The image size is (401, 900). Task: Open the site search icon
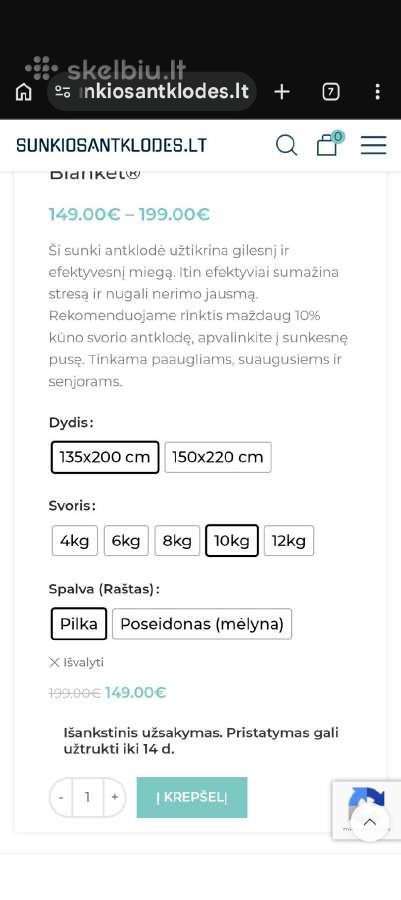pos(286,145)
